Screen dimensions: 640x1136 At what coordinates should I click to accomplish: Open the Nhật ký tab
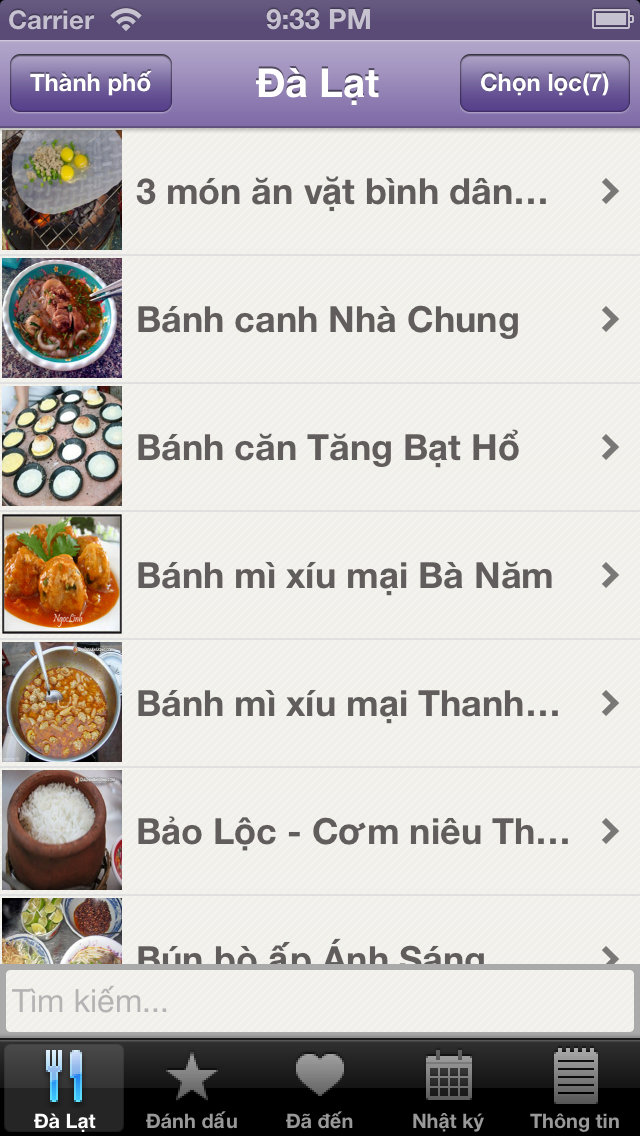click(448, 1090)
